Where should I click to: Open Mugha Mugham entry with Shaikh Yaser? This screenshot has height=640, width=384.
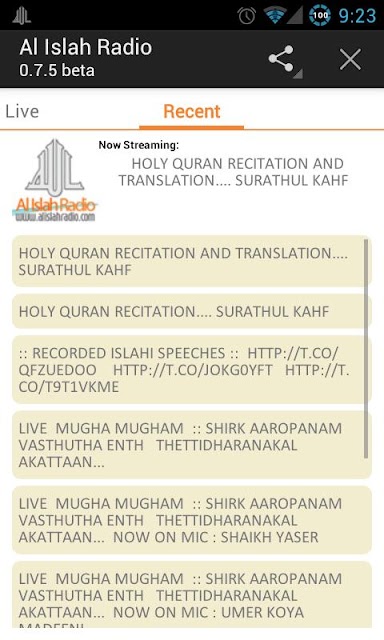pyautogui.click(x=192, y=520)
